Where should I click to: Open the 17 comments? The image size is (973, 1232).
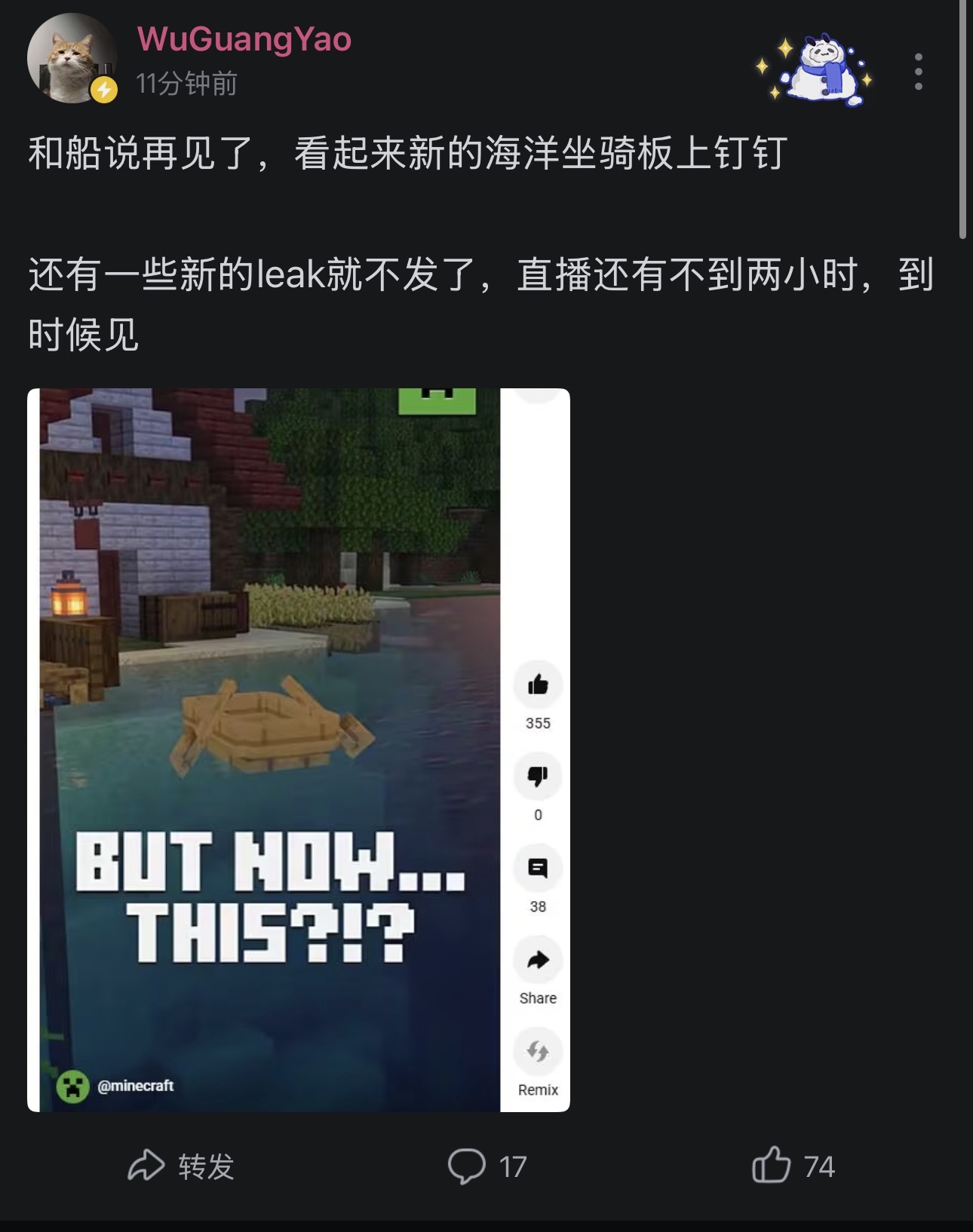pos(487,1166)
